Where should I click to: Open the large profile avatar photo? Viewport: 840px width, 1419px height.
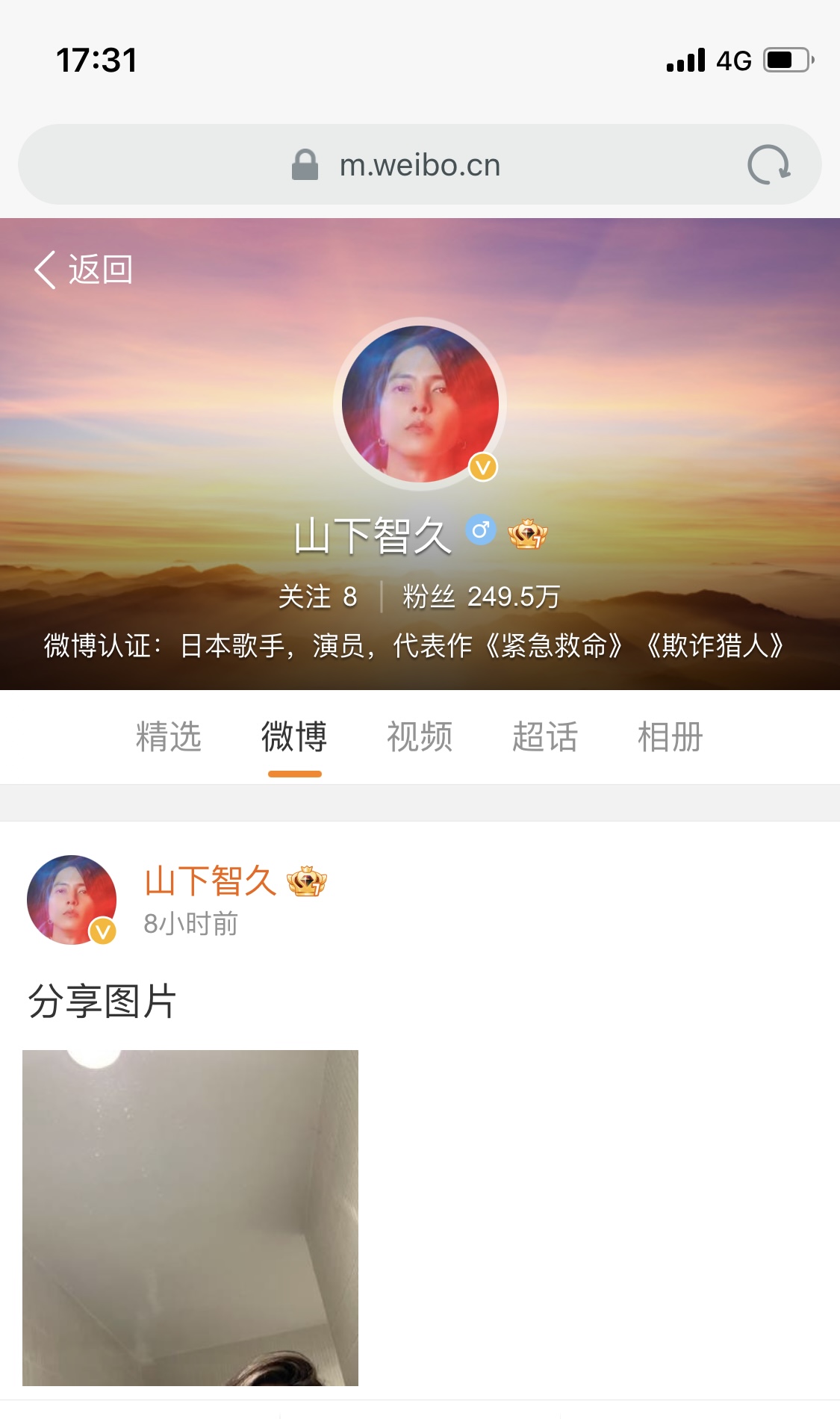(420, 404)
